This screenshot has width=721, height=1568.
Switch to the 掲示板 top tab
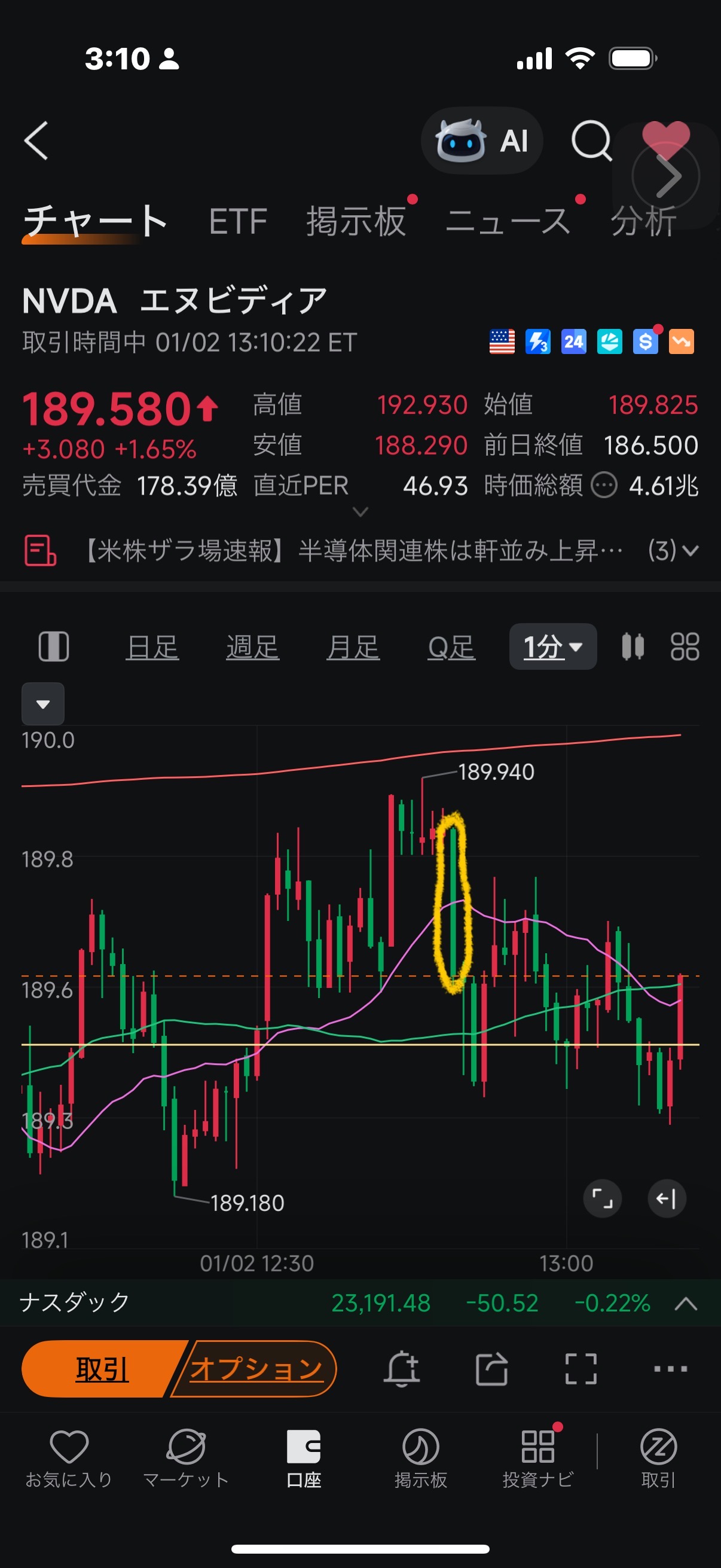pyautogui.click(x=356, y=221)
